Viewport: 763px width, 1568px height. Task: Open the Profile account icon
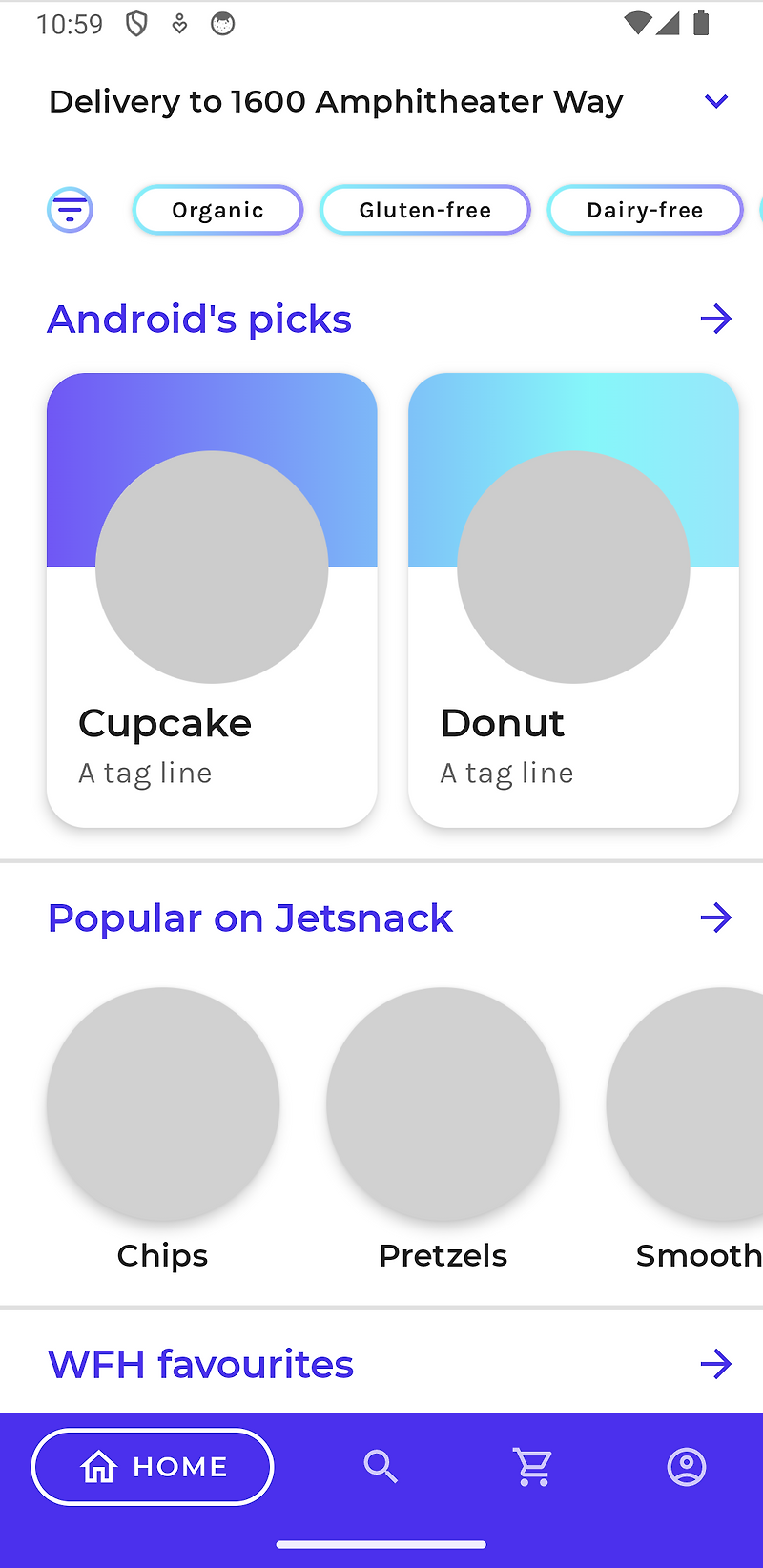tap(686, 1467)
